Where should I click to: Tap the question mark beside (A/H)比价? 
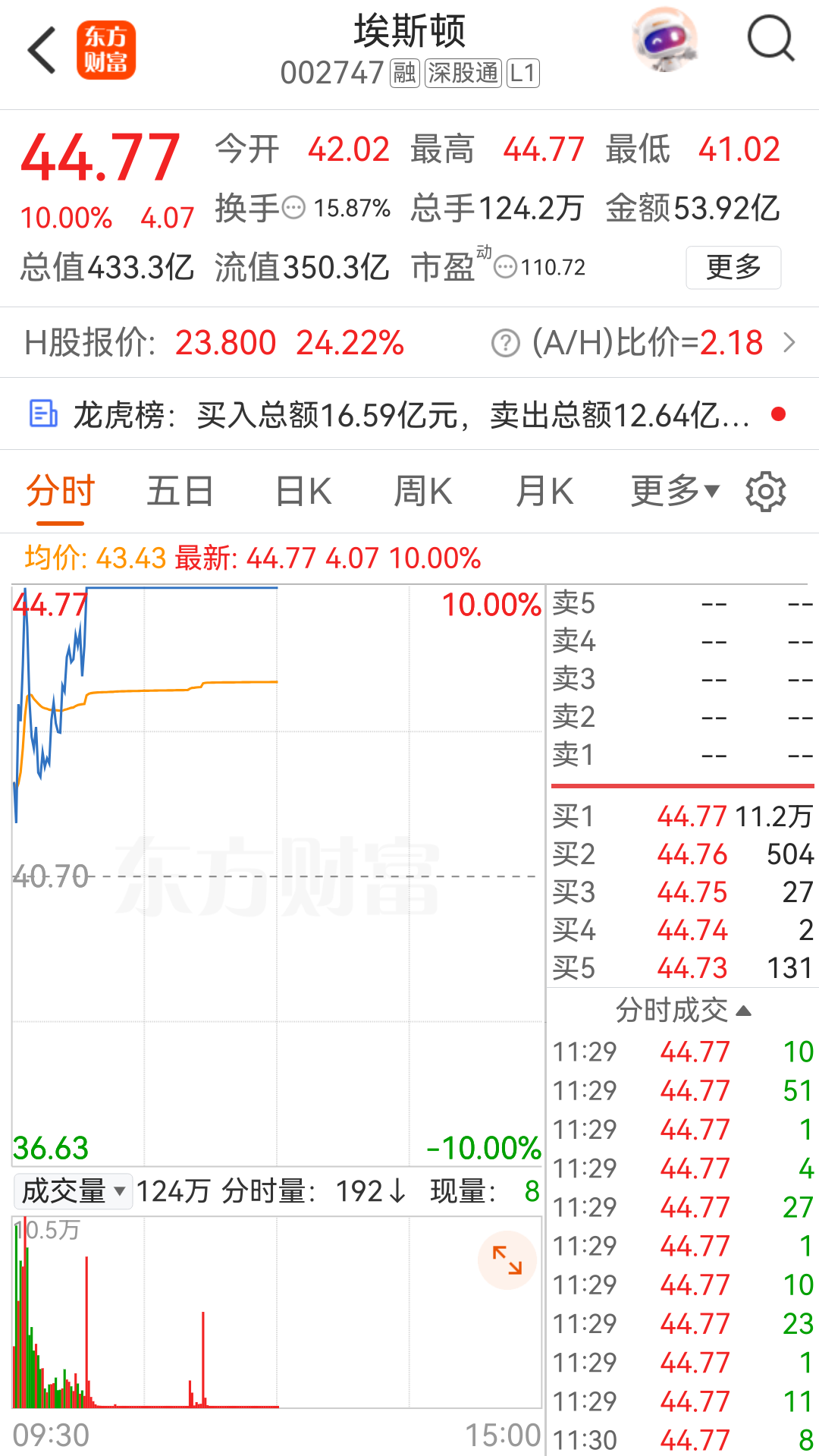(x=506, y=343)
